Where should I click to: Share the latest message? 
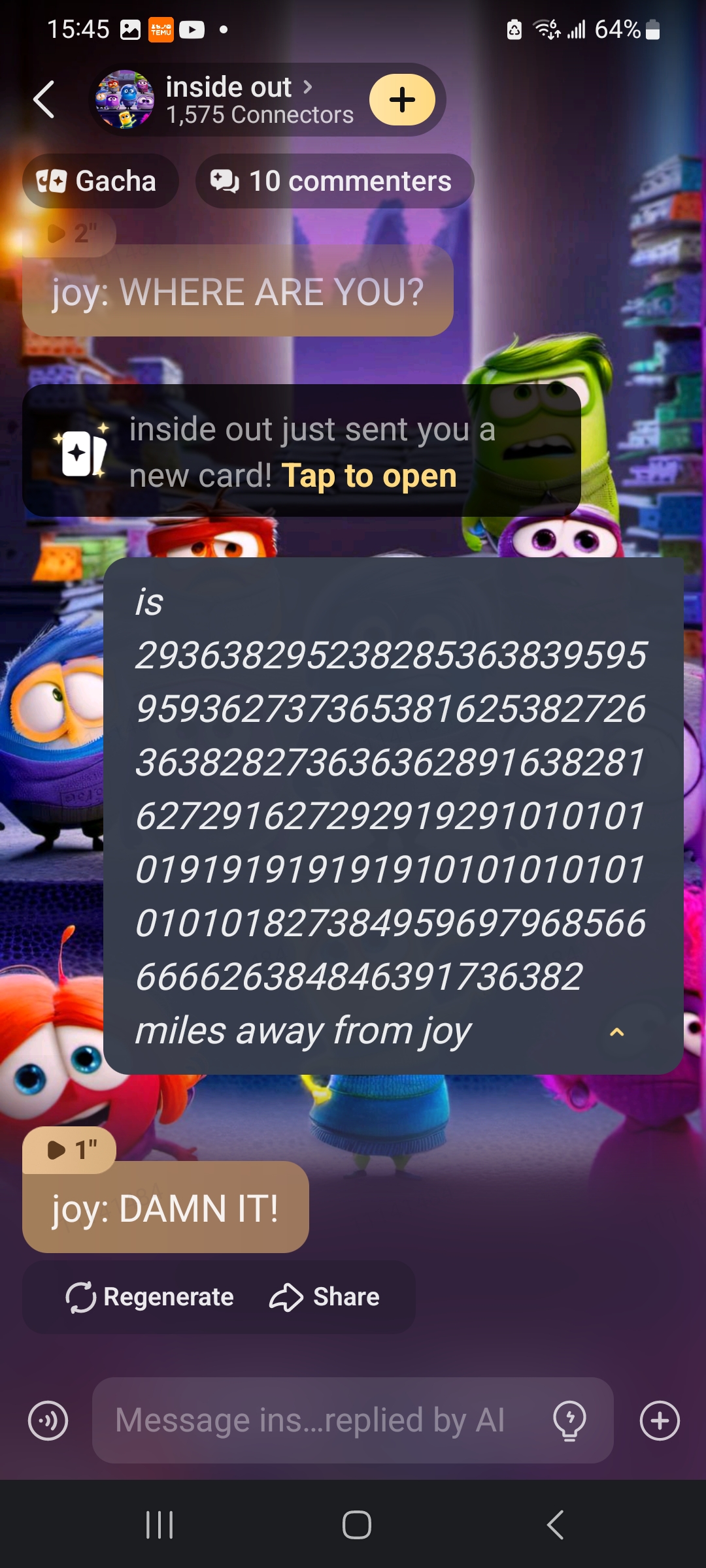pos(325,1297)
